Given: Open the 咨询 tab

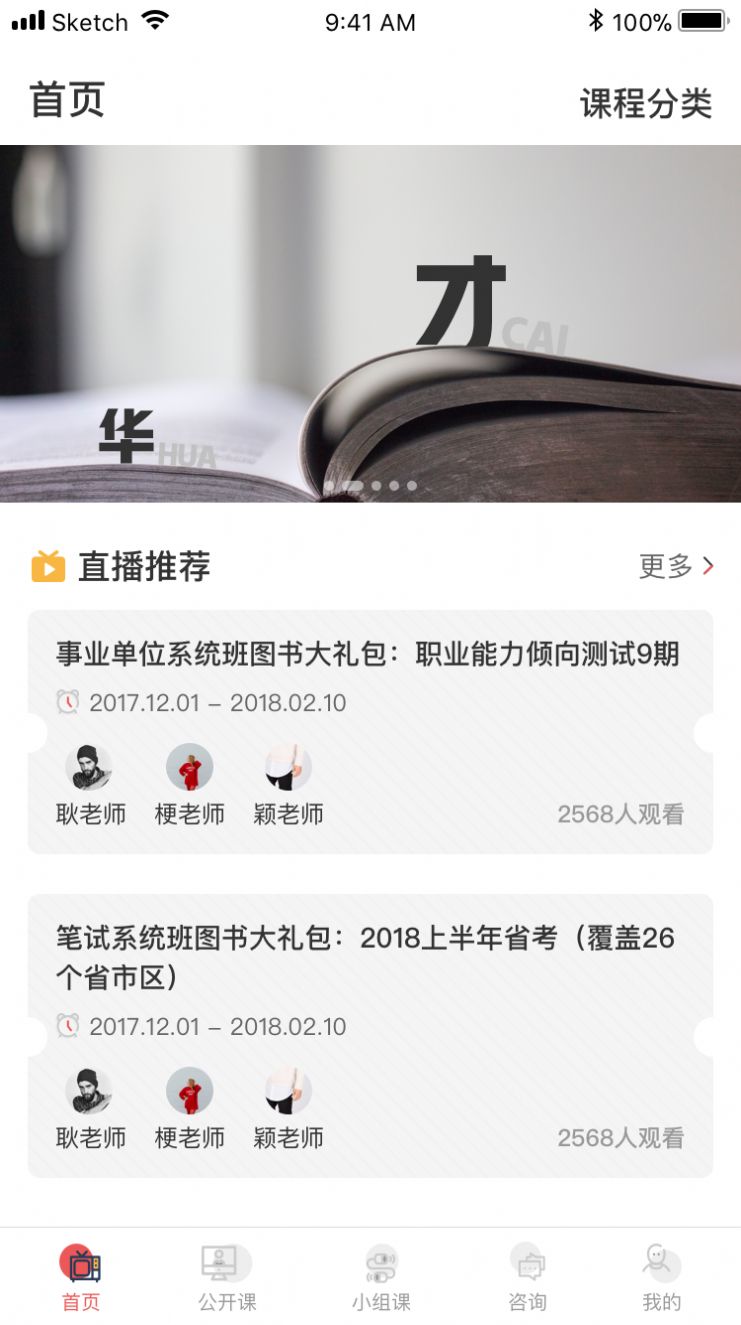Looking at the screenshot, I should [528, 1277].
